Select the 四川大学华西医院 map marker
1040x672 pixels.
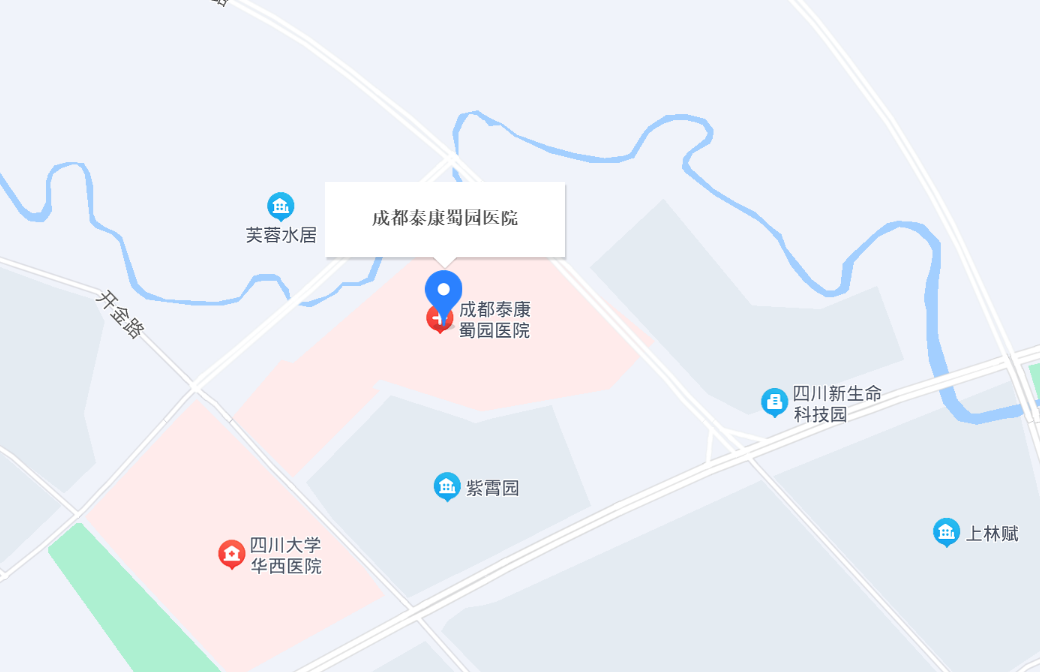(232, 554)
